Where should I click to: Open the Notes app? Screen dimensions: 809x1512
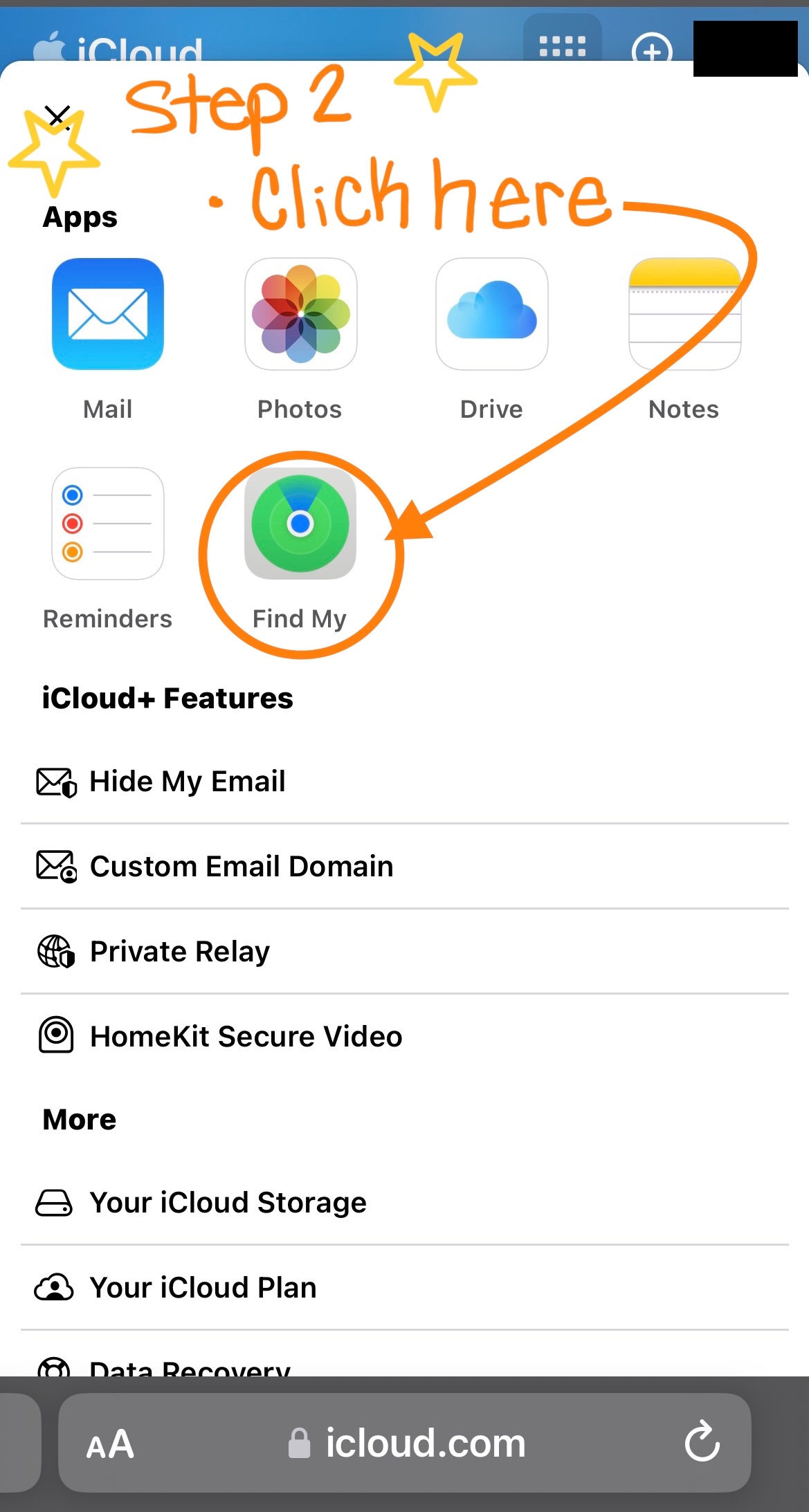[684, 314]
